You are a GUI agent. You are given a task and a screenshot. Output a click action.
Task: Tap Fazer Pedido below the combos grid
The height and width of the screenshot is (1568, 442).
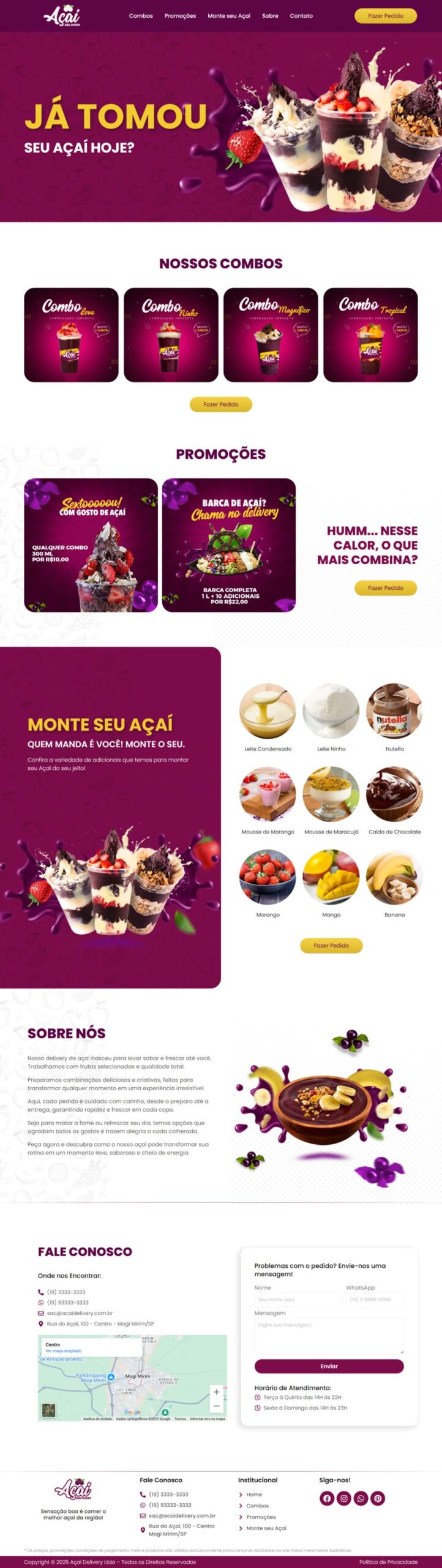click(x=220, y=404)
